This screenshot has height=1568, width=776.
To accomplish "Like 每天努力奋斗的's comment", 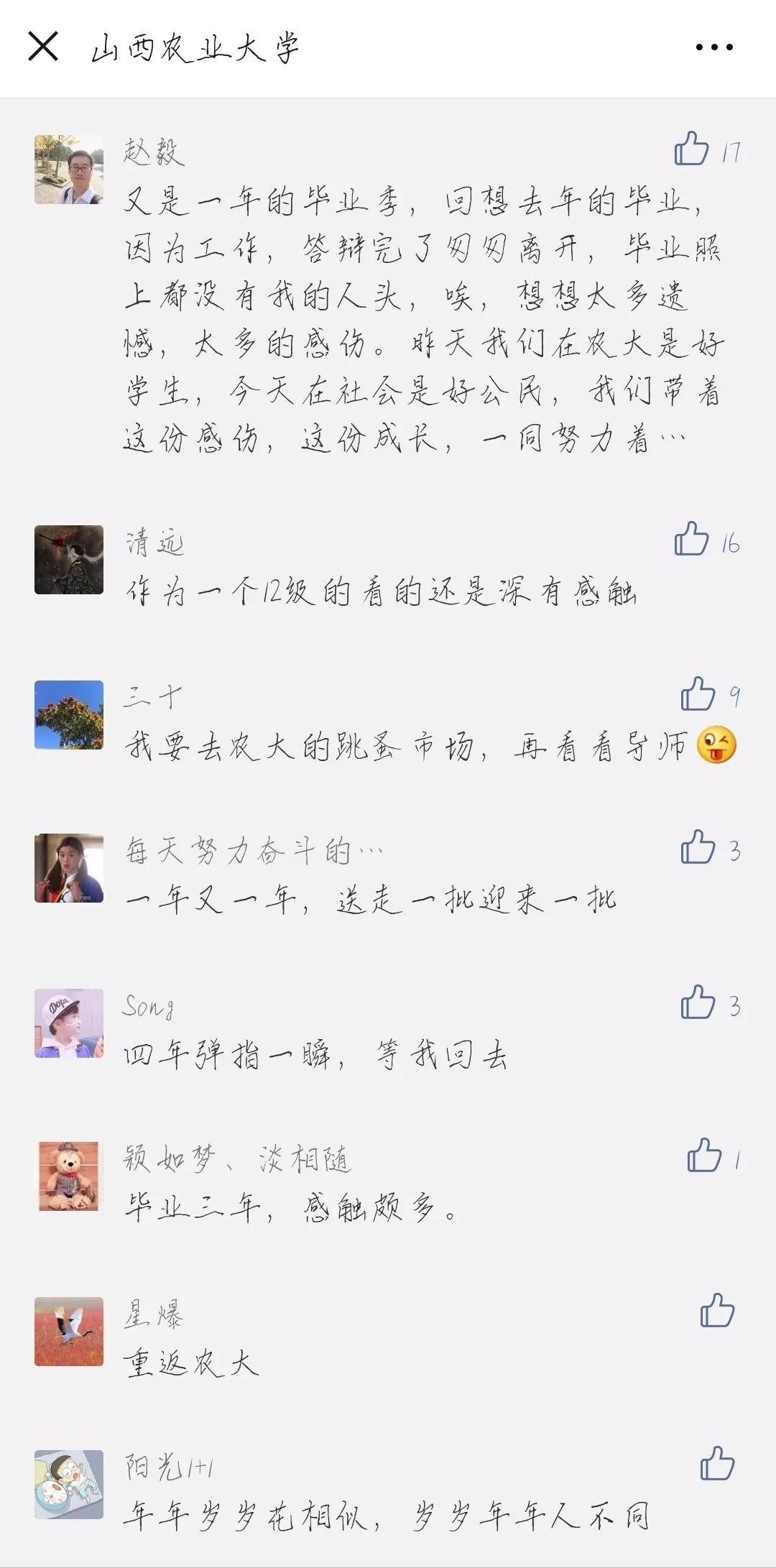I will pyautogui.click(x=698, y=848).
